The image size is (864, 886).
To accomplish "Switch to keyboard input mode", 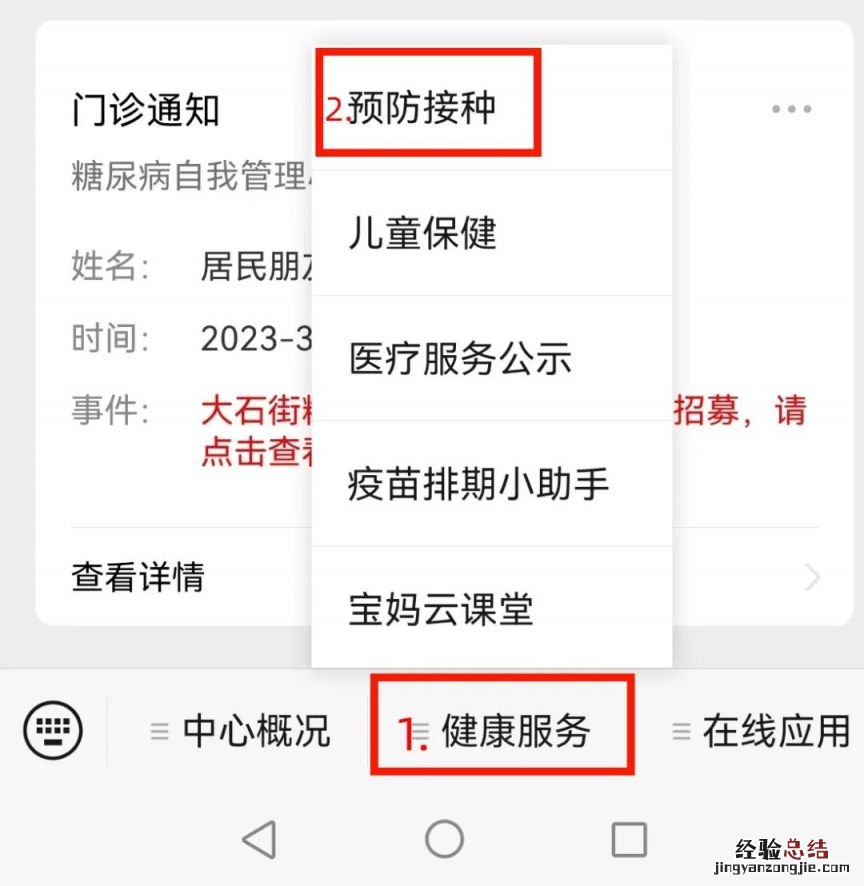I will (x=53, y=729).
